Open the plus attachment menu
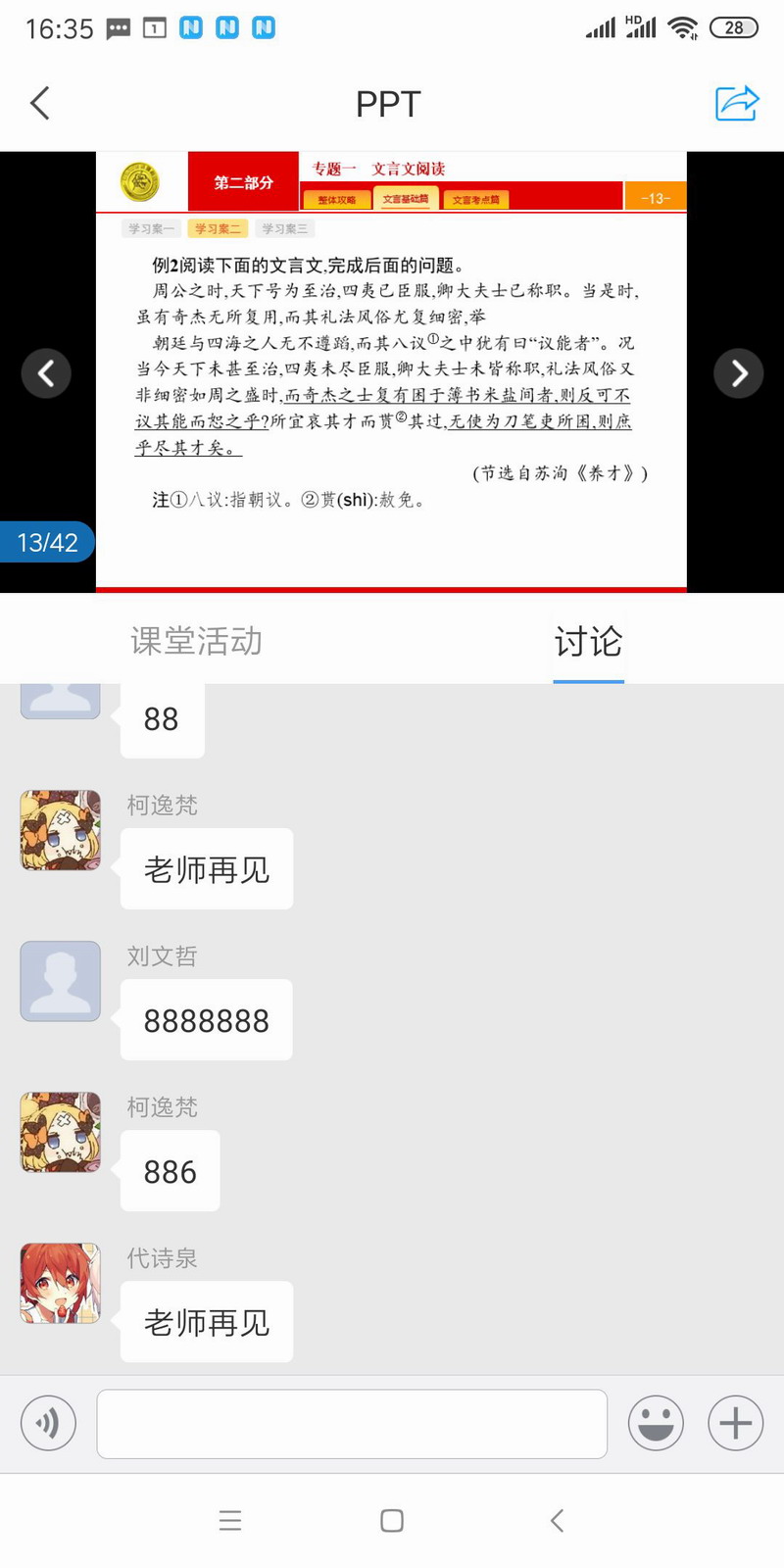The height and width of the screenshot is (1568, 784). (736, 1423)
